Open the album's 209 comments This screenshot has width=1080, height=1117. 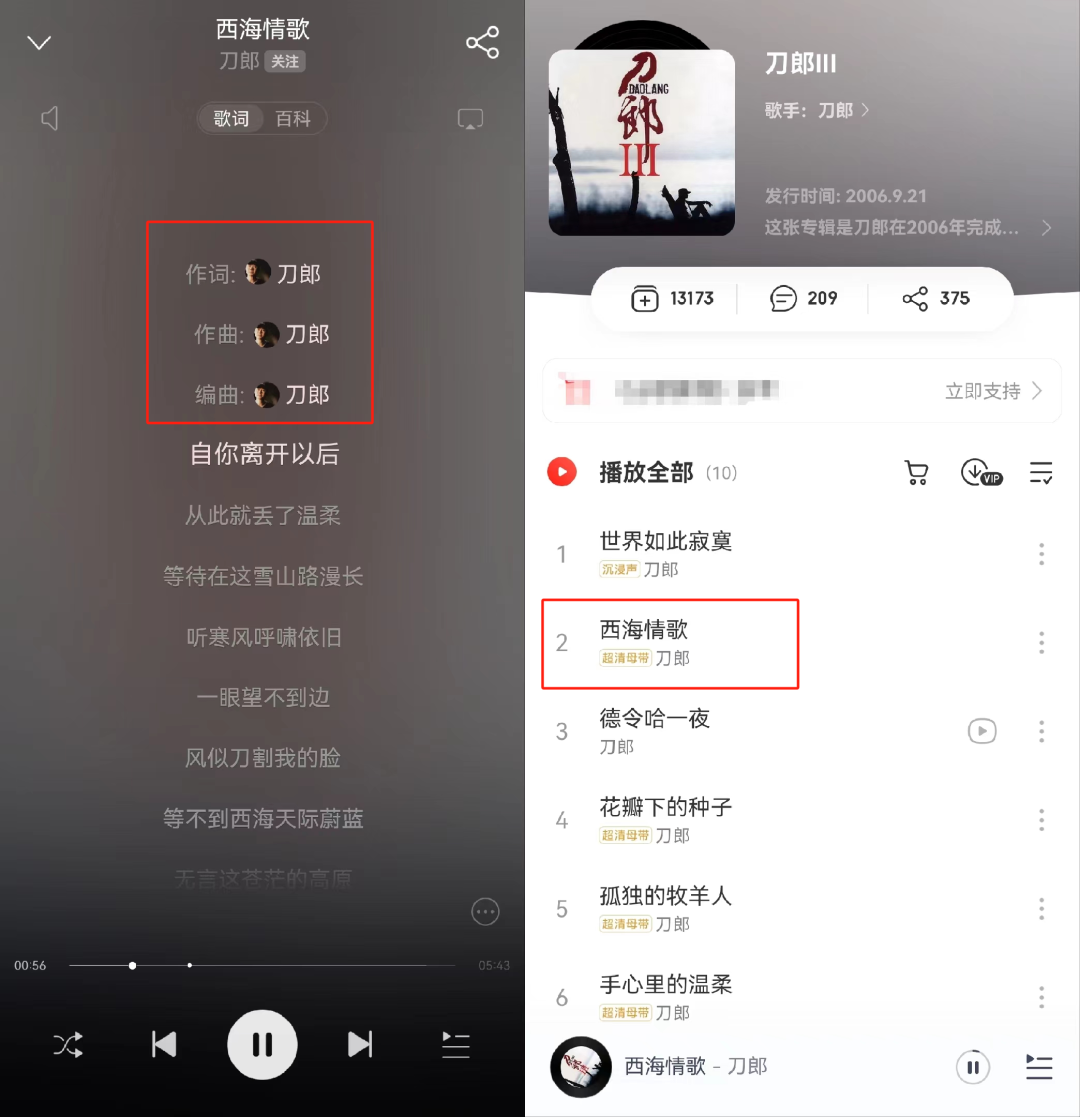pos(803,298)
